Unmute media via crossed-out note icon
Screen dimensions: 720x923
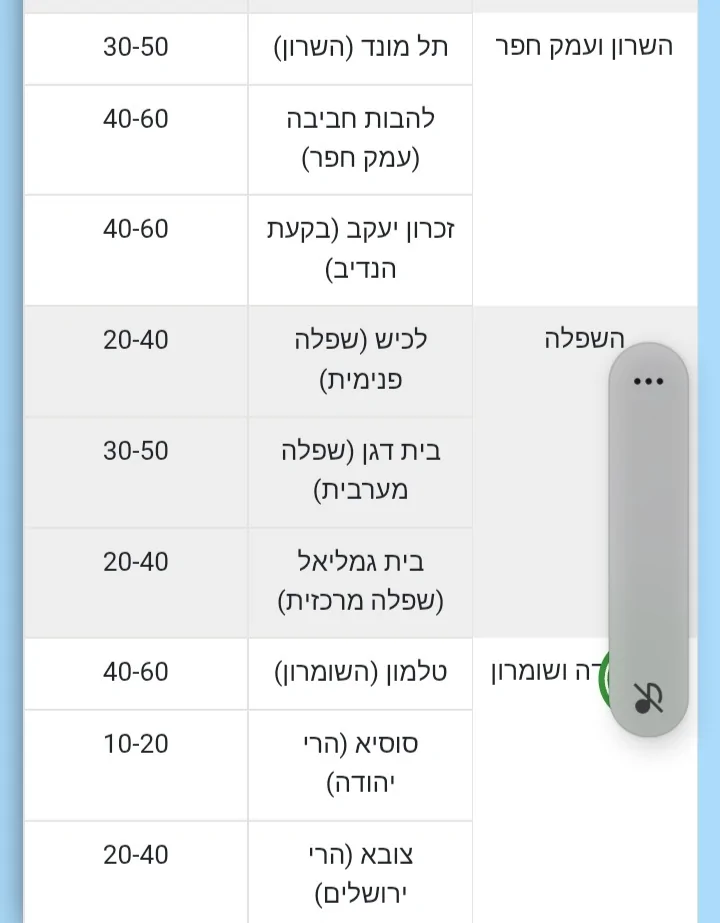click(648, 698)
